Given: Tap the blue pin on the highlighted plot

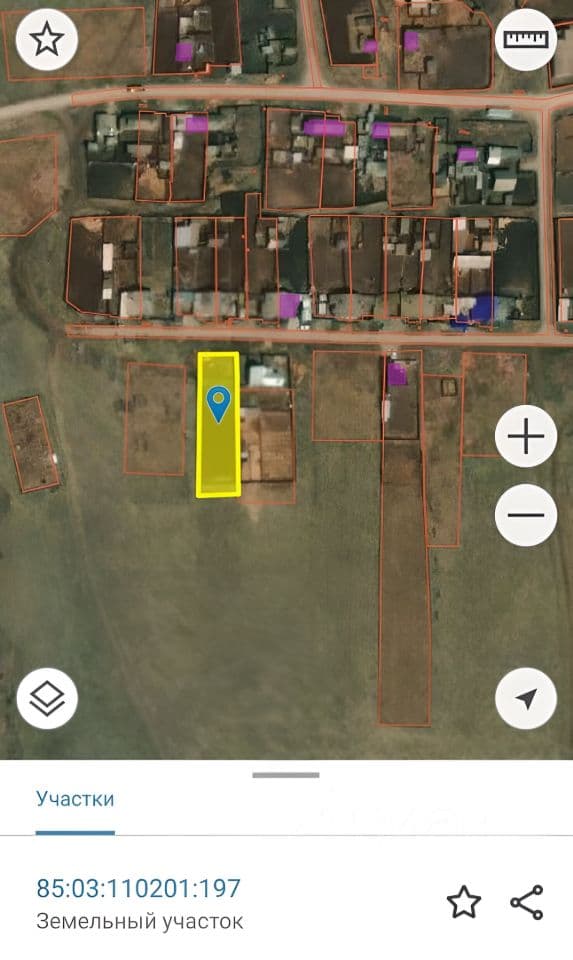Looking at the screenshot, I should click(219, 405).
